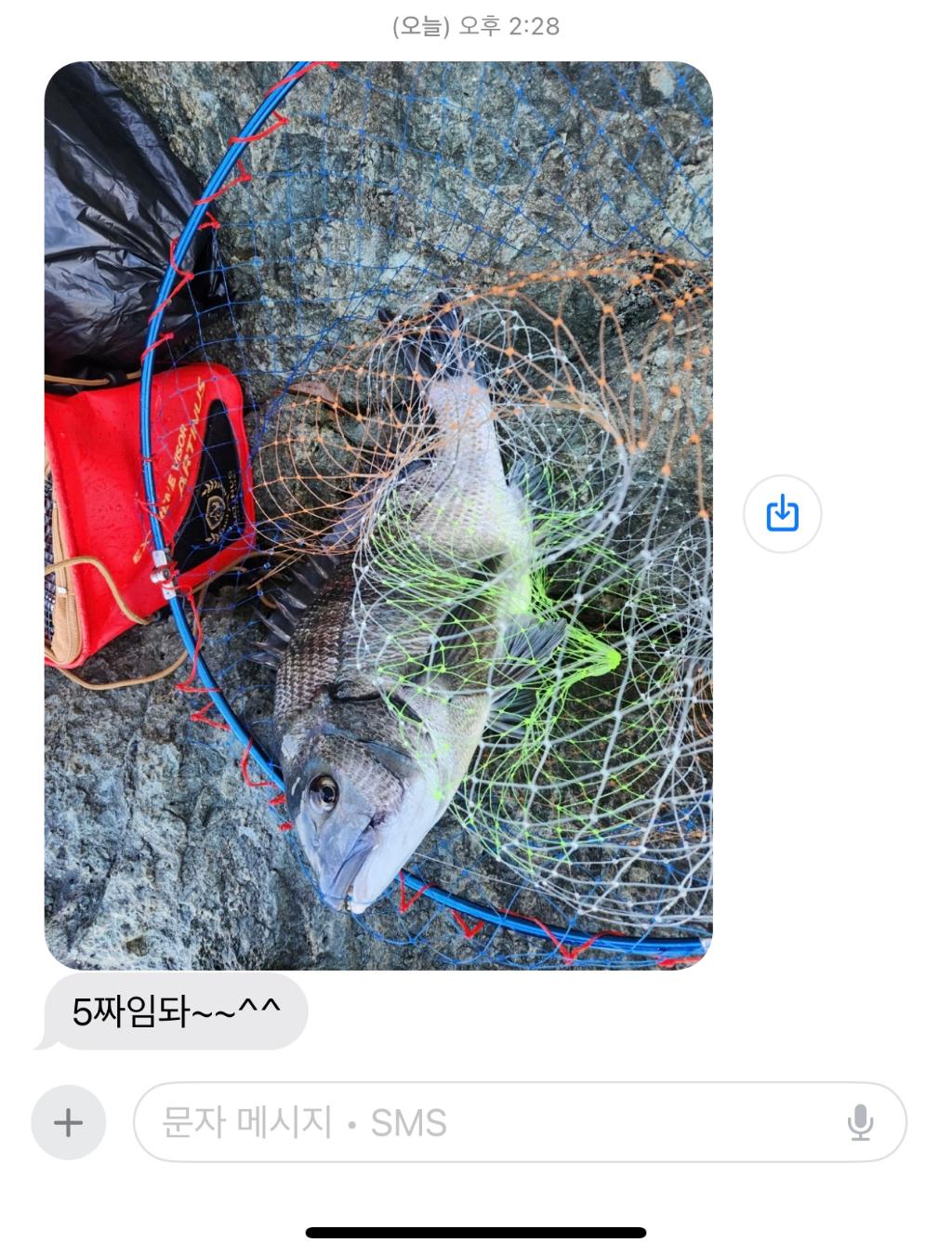Viewport: 952px width, 1256px height.
Task: Start voice dictation with the microphone
Action: coord(860,1122)
